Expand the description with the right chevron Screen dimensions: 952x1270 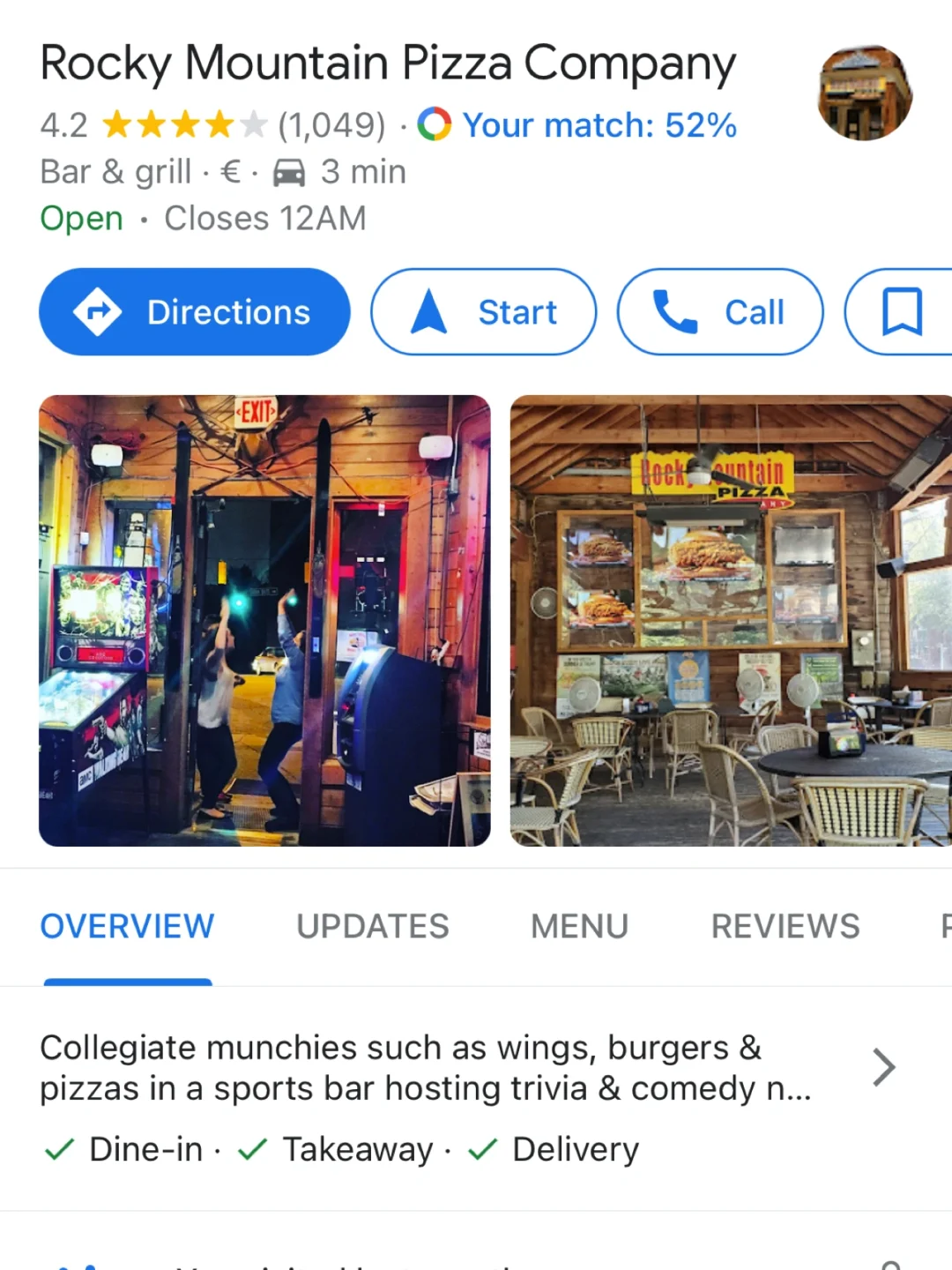tap(883, 1067)
